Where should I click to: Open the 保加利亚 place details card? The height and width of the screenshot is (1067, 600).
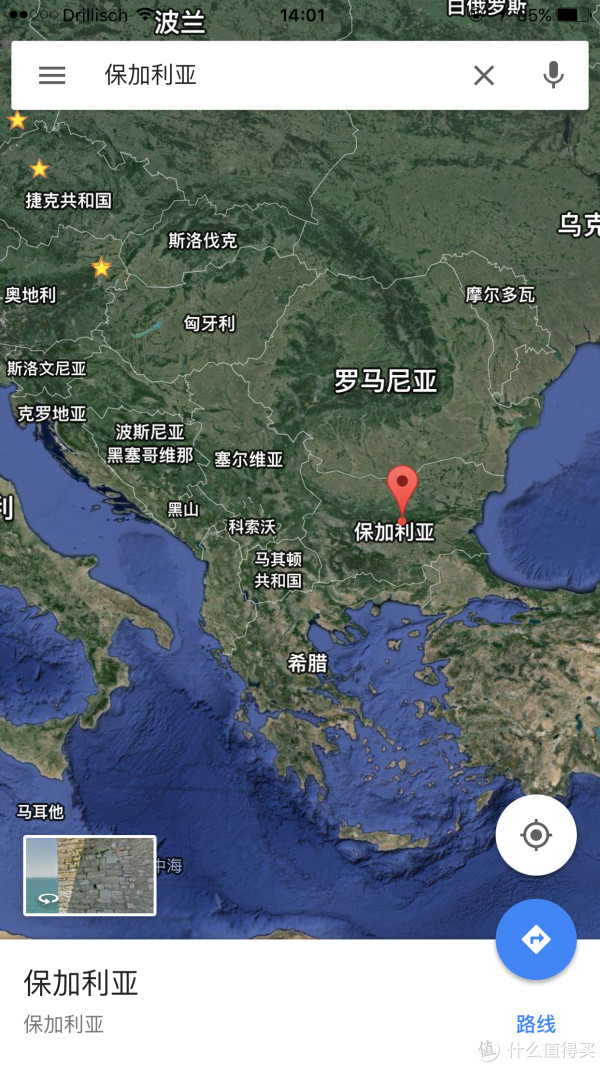point(200,1000)
